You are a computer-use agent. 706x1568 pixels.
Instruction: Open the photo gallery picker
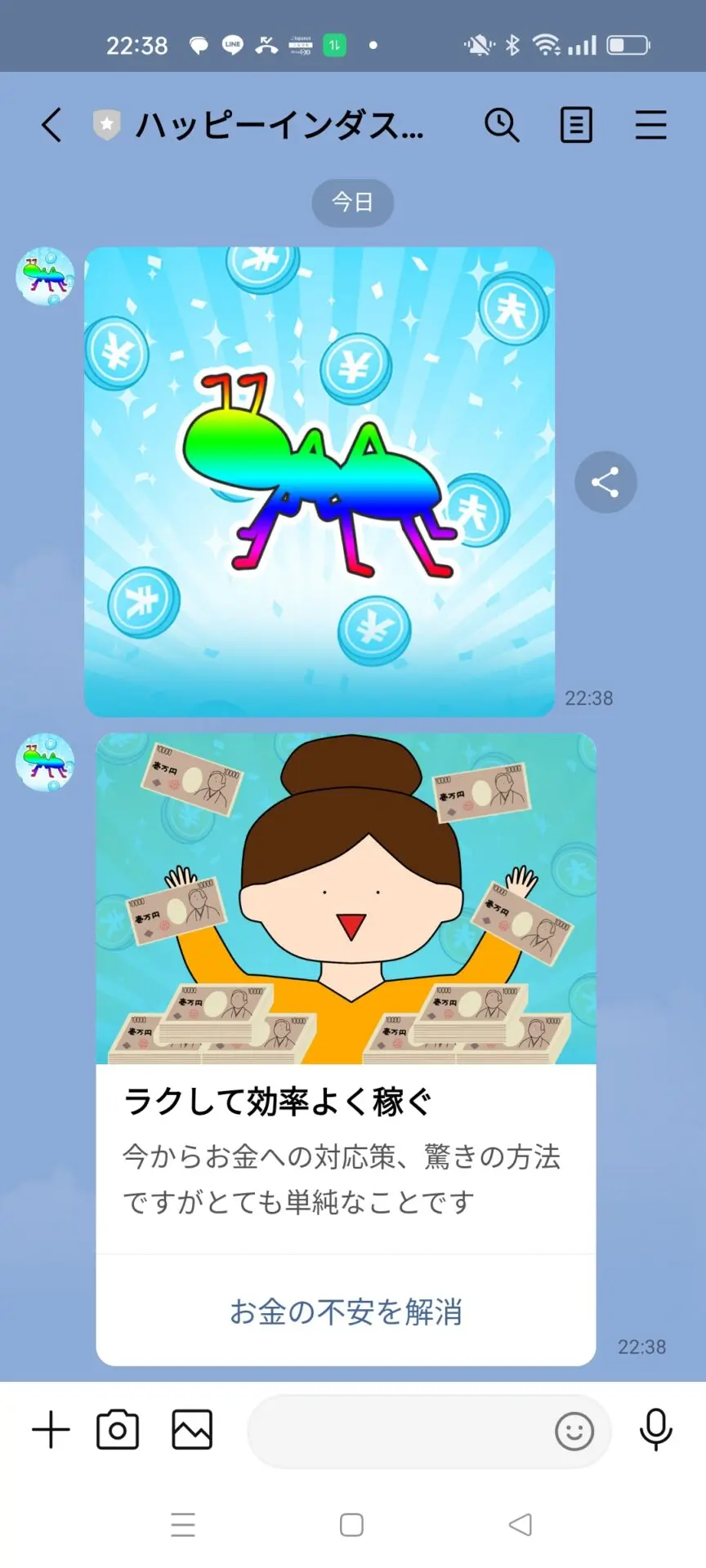tap(192, 1430)
